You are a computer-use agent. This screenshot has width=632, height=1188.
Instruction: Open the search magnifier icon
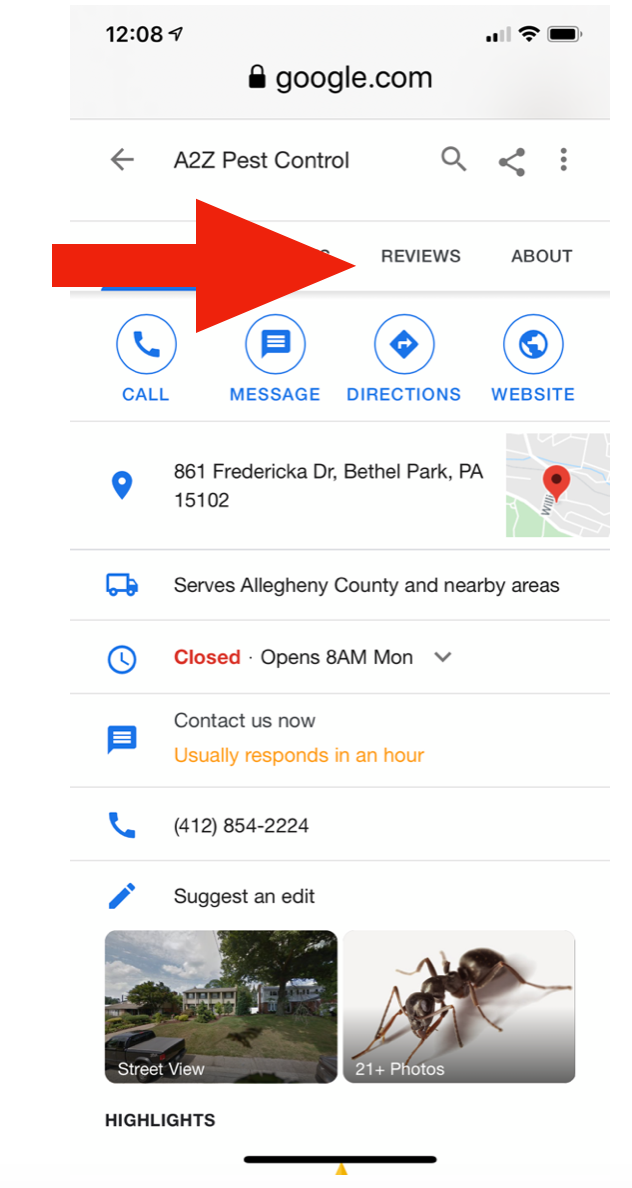click(x=453, y=159)
